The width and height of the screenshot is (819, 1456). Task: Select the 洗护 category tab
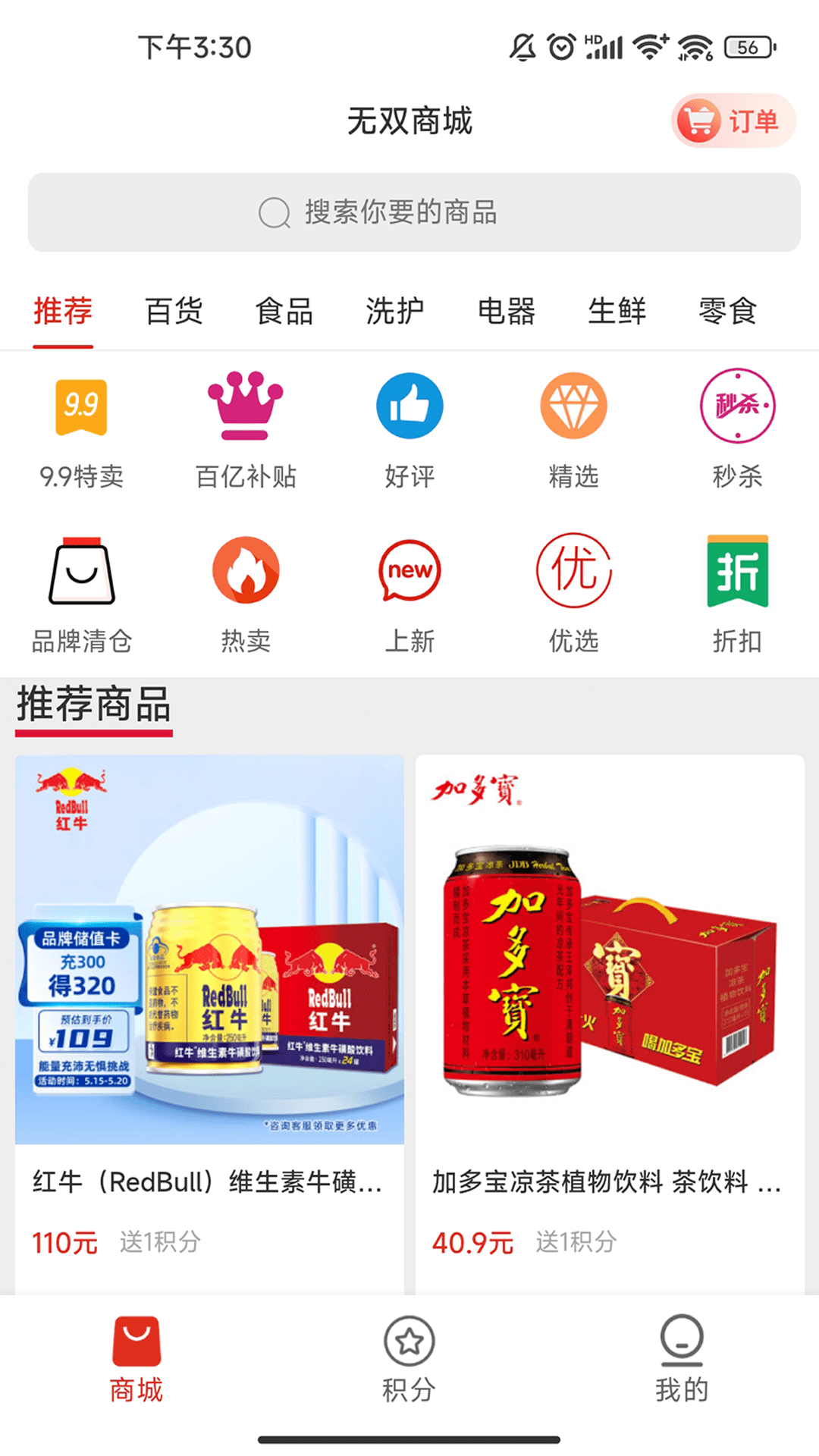pyautogui.click(x=395, y=311)
